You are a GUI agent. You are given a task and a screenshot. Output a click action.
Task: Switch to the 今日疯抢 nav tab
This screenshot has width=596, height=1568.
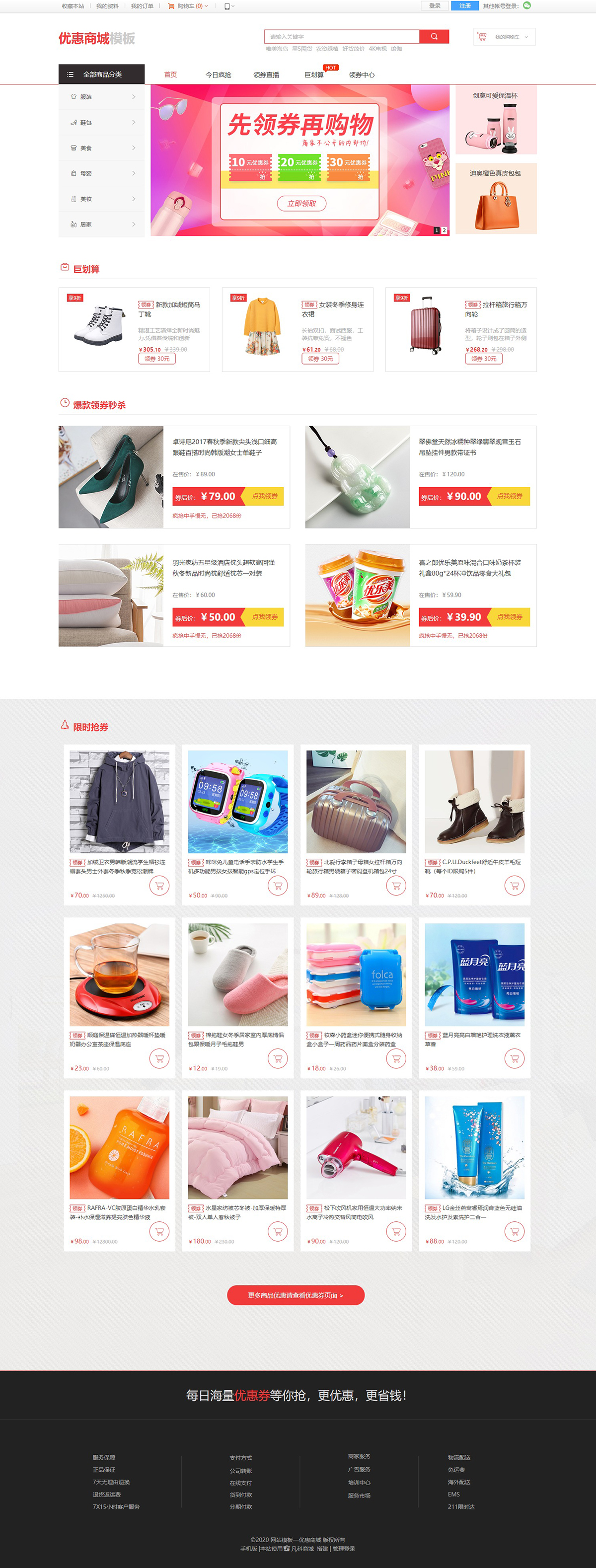[x=218, y=75]
